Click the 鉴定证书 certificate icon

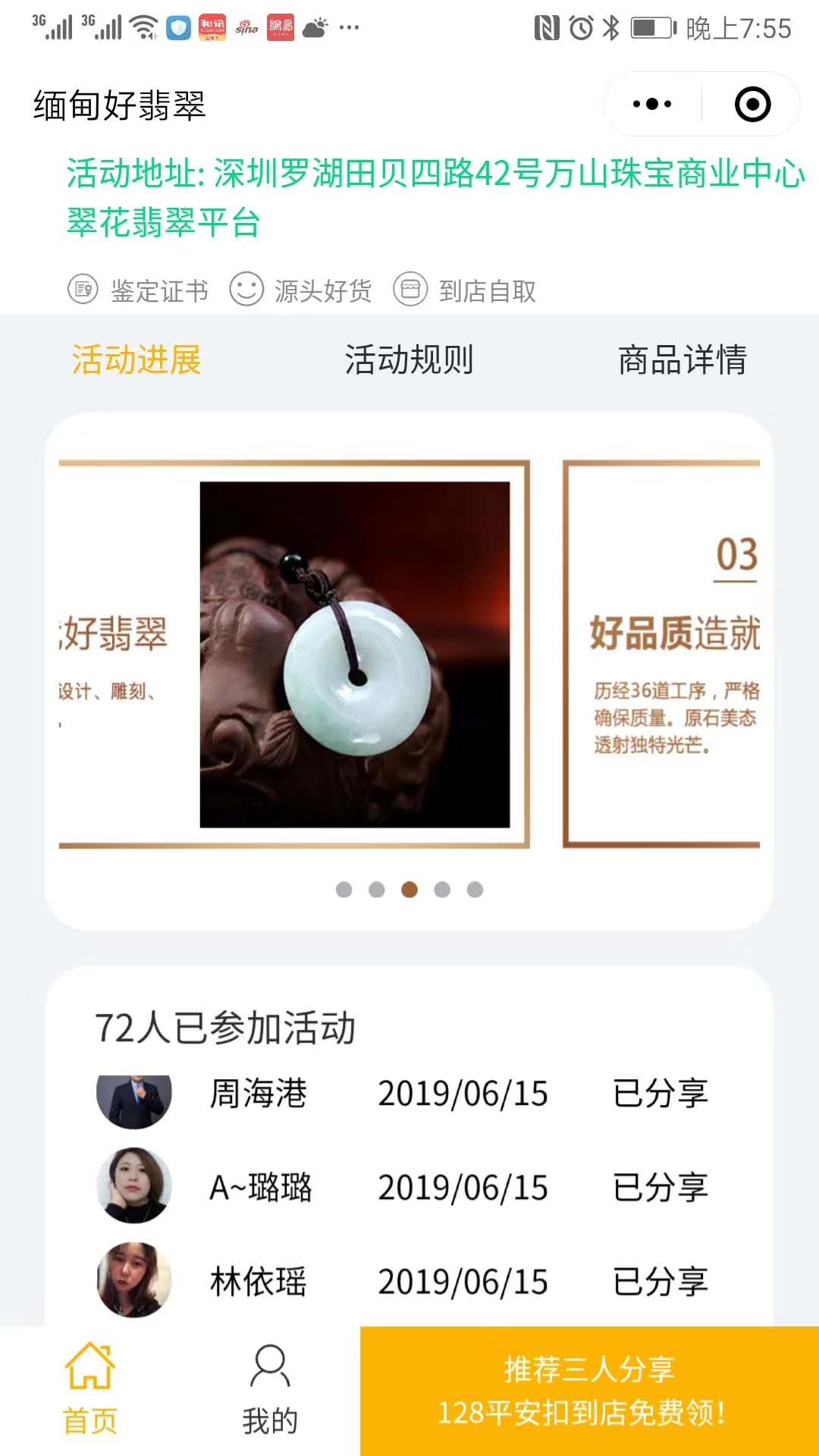point(83,290)
